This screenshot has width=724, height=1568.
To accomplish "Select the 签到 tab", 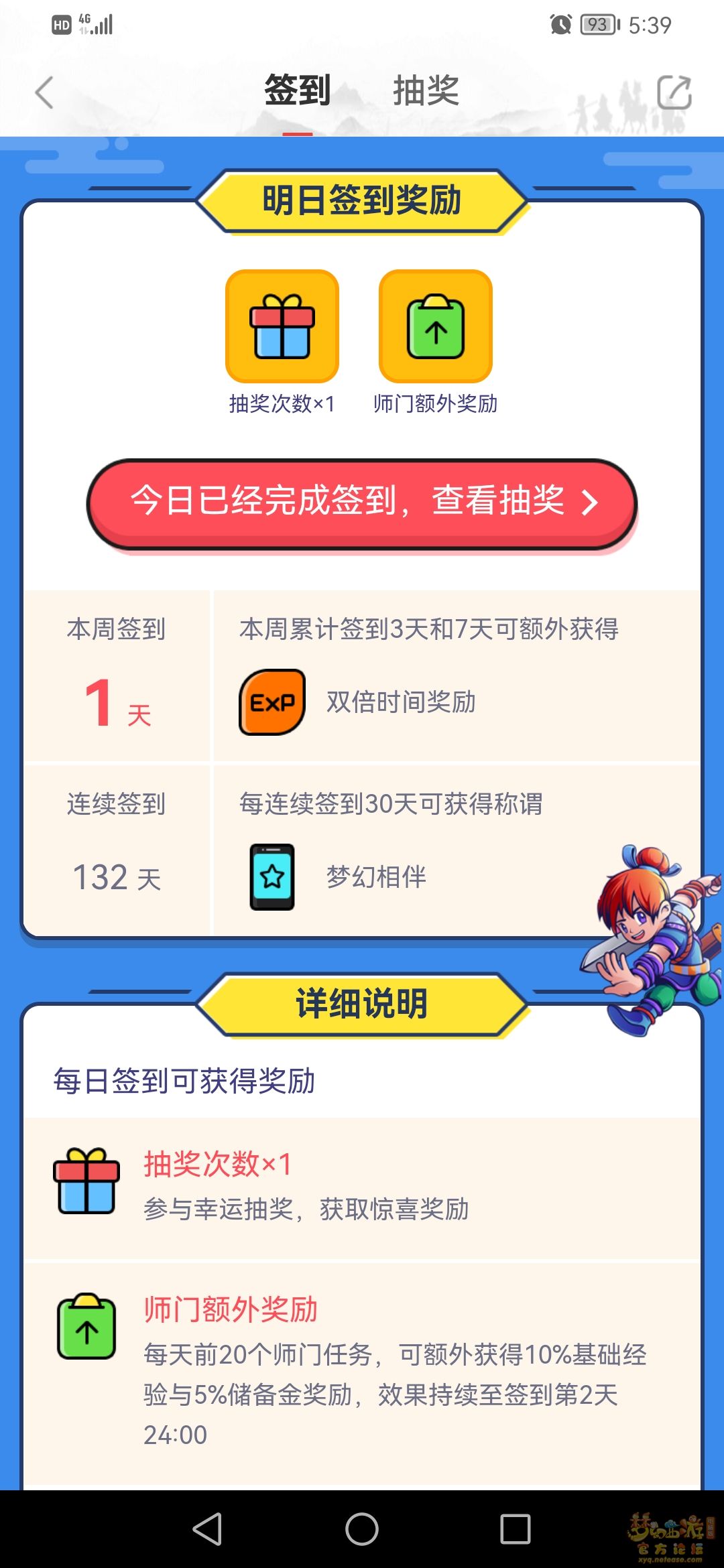I will pos(298,91).
